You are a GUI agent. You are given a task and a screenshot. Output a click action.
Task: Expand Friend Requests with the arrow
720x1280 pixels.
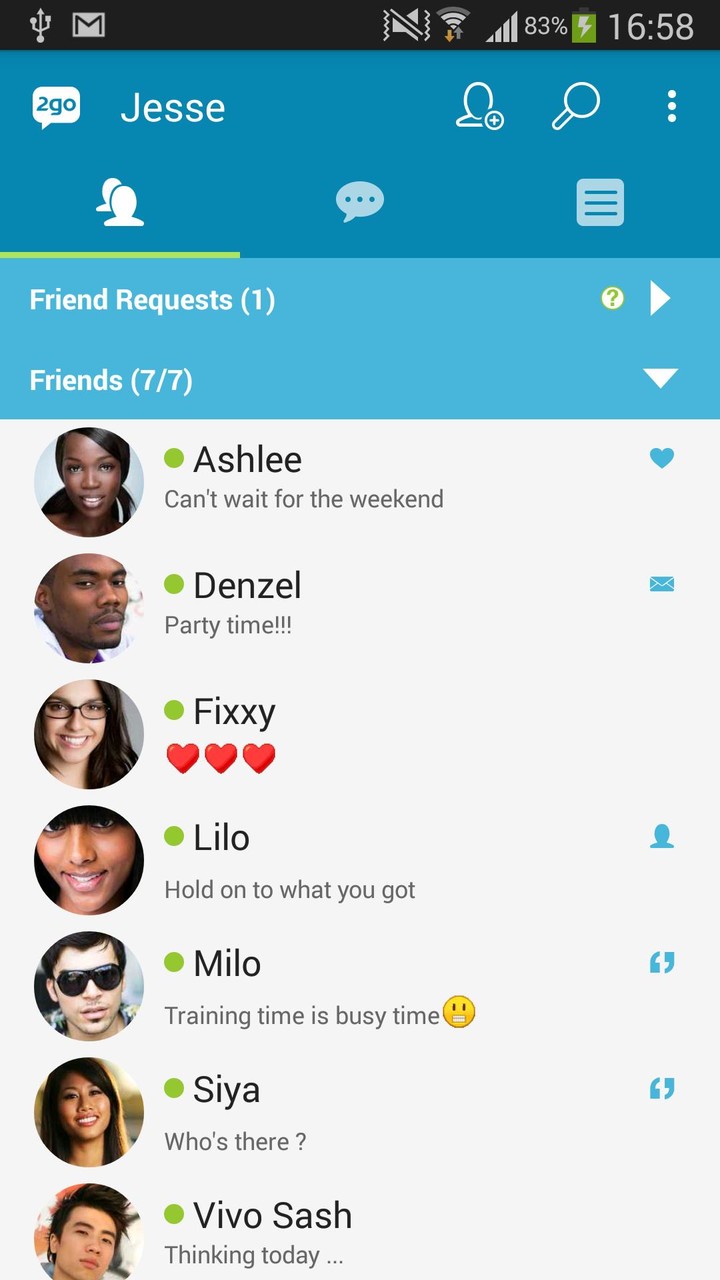pos(660,298)
